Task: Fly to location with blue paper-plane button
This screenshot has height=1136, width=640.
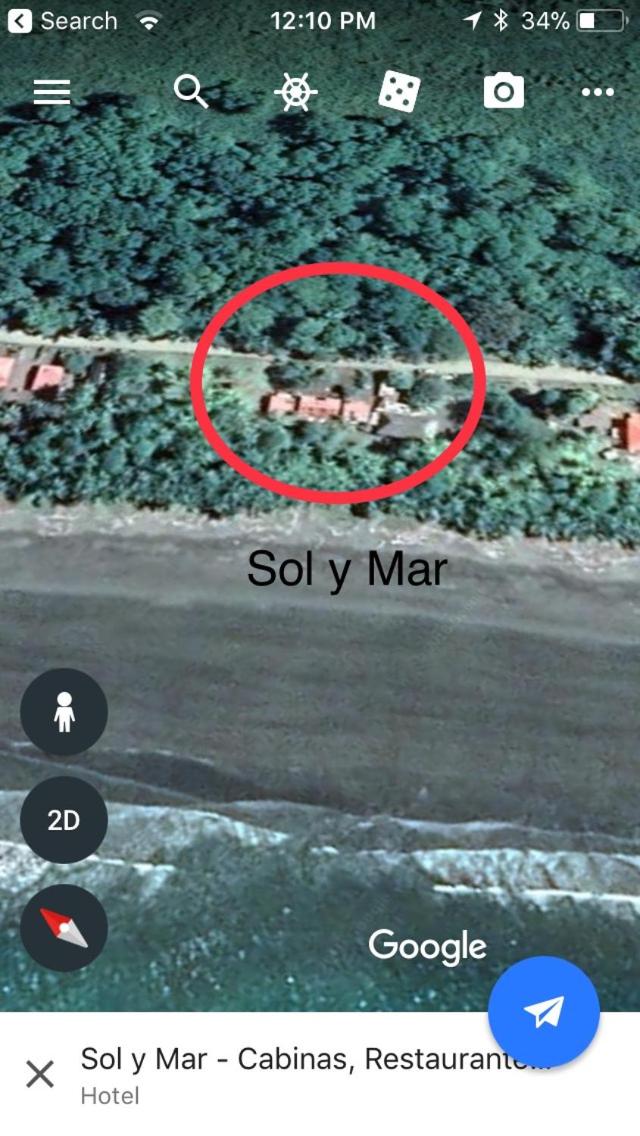Action: (543, 1012)
